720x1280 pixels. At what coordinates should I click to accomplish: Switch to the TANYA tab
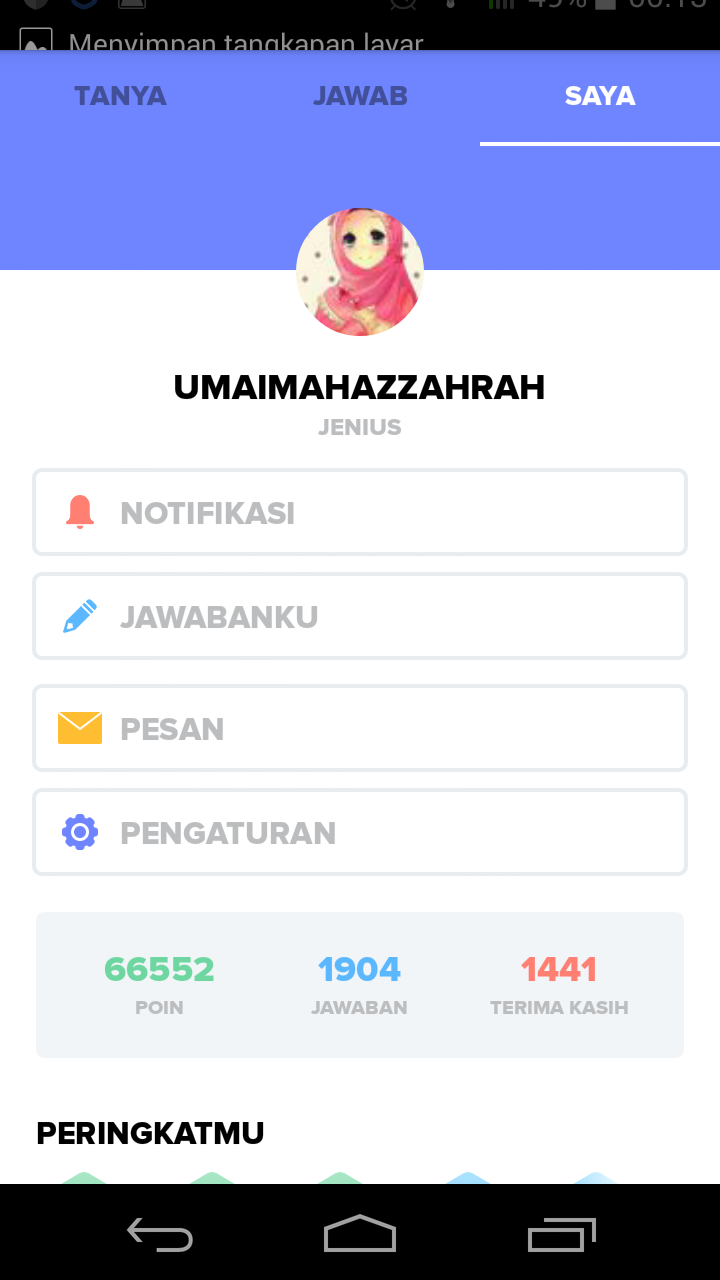[120, 96]
